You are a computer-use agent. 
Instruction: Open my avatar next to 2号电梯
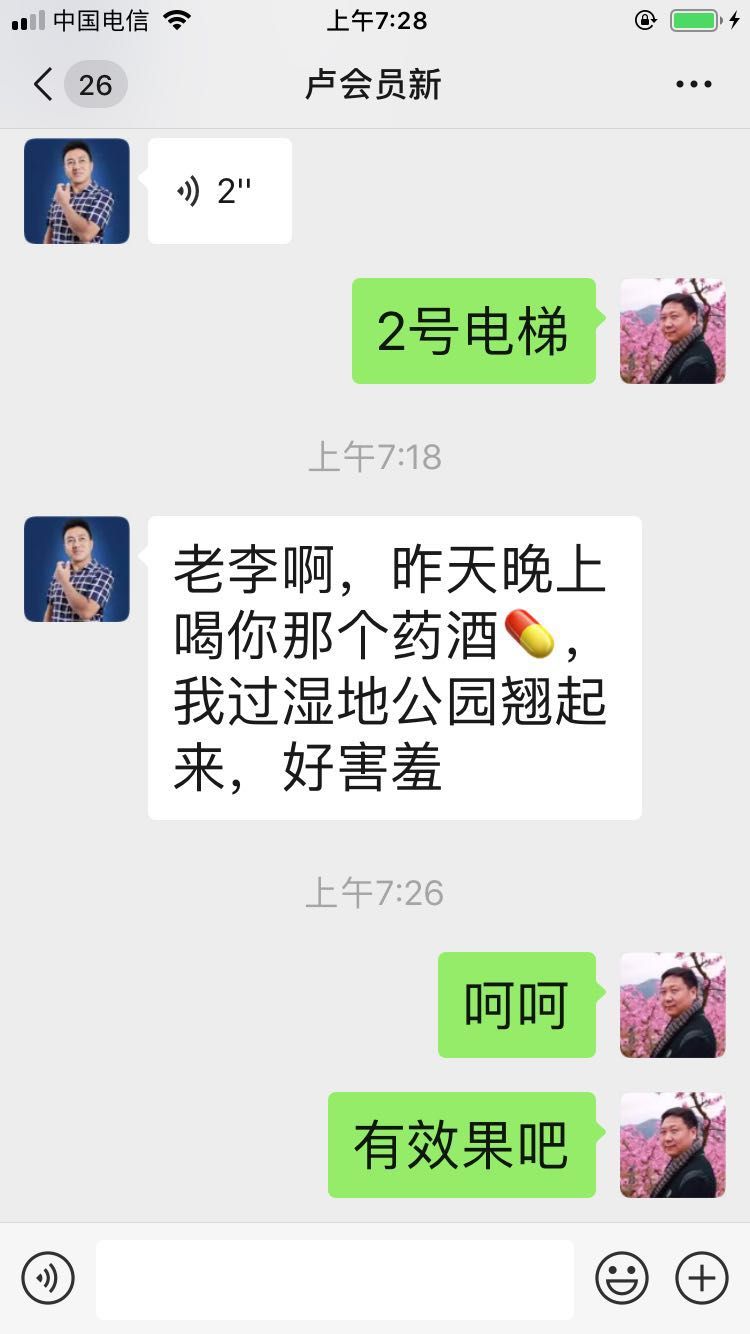pos(672,331)
